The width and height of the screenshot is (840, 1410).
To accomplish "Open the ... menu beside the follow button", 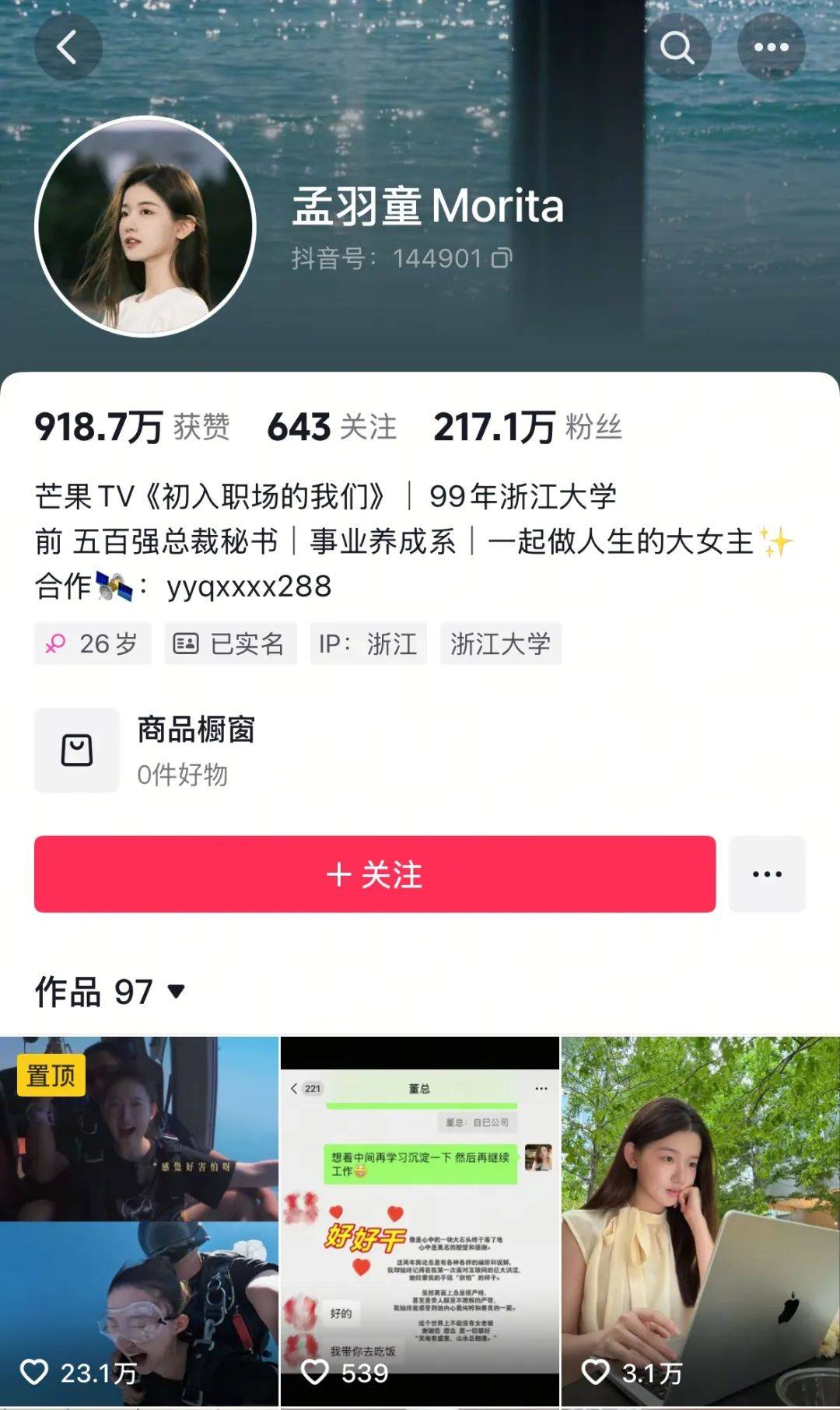I will (x=766, y=873).
